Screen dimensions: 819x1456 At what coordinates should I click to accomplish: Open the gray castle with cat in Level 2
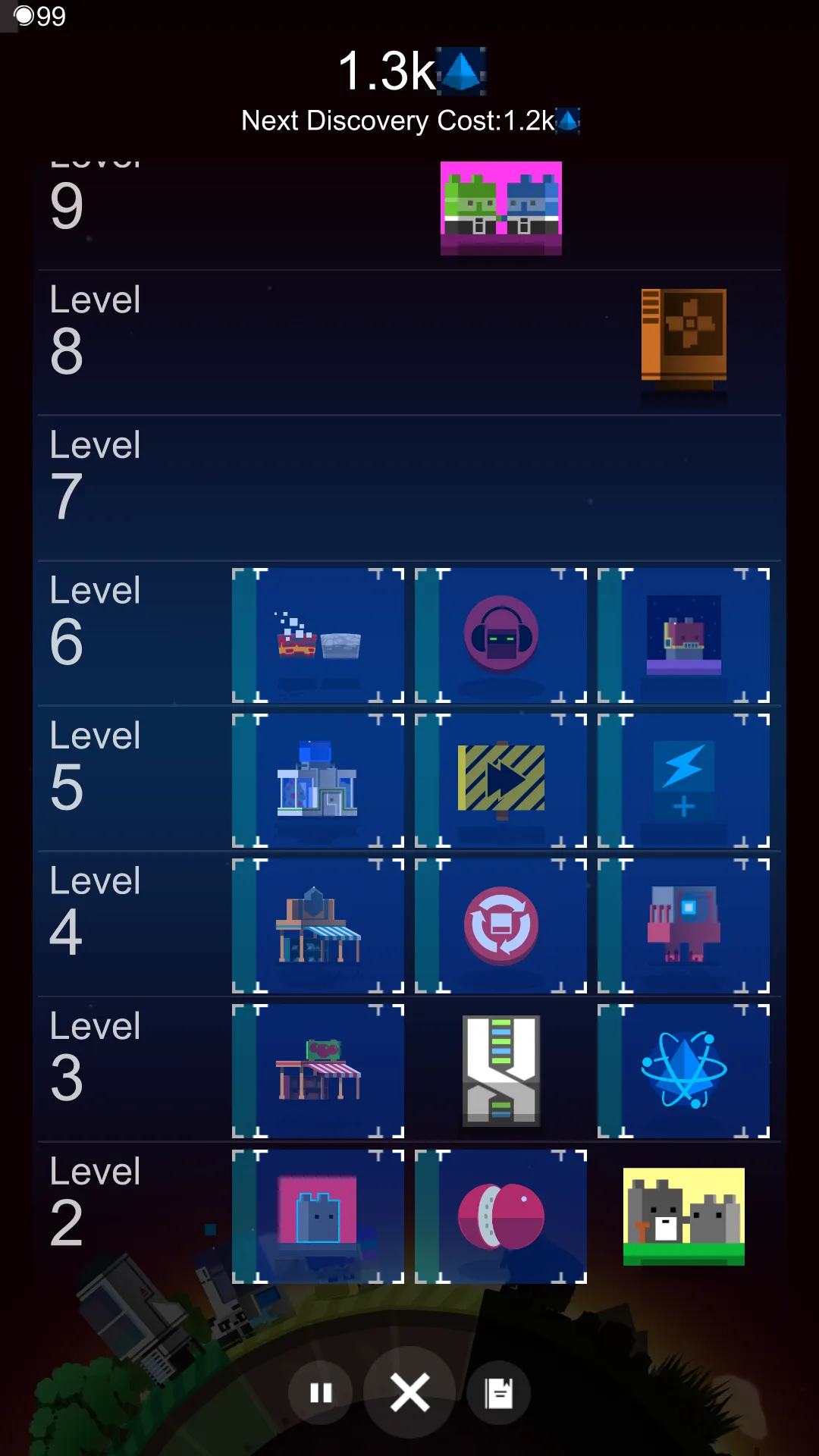click(x=682, y=1213)
